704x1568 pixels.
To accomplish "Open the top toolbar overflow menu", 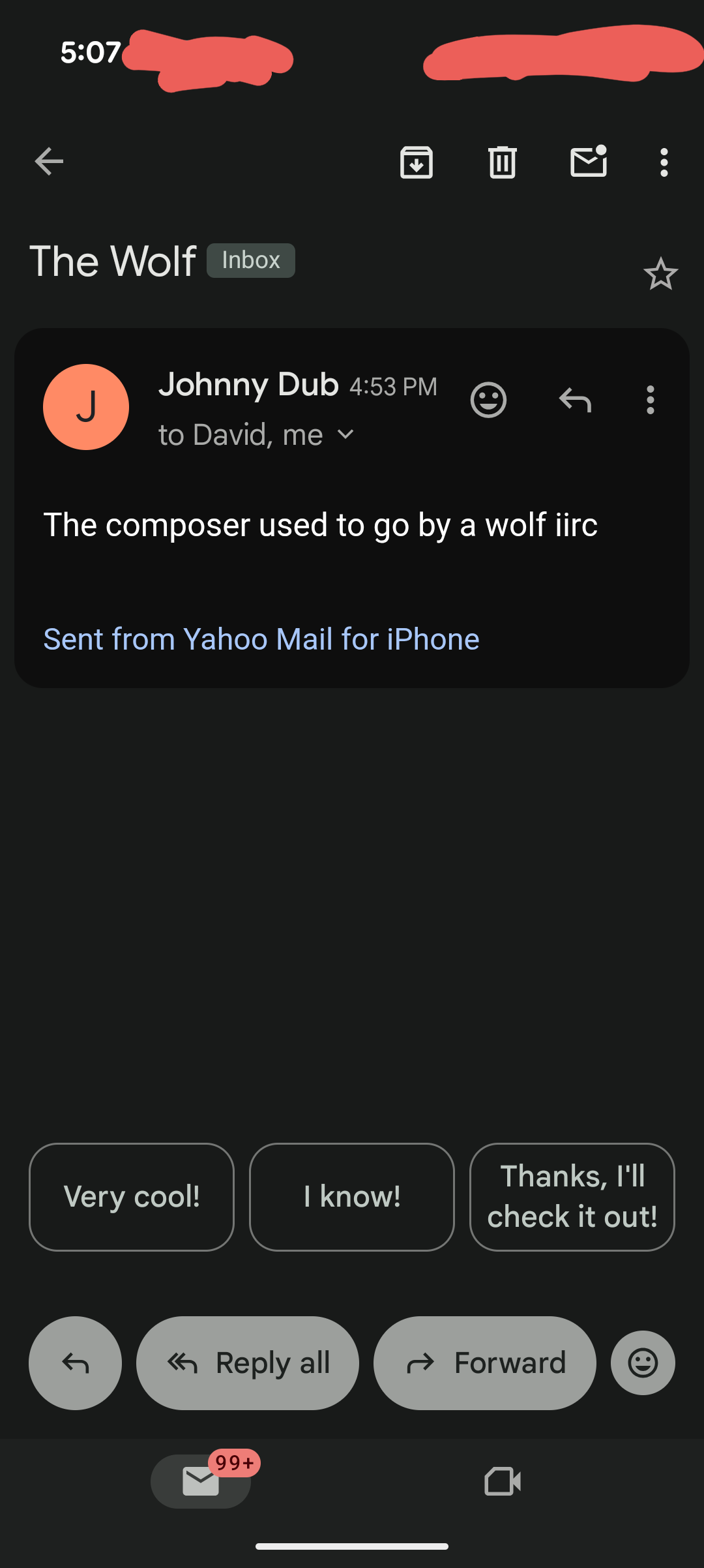I will click(x=664, y=162).
